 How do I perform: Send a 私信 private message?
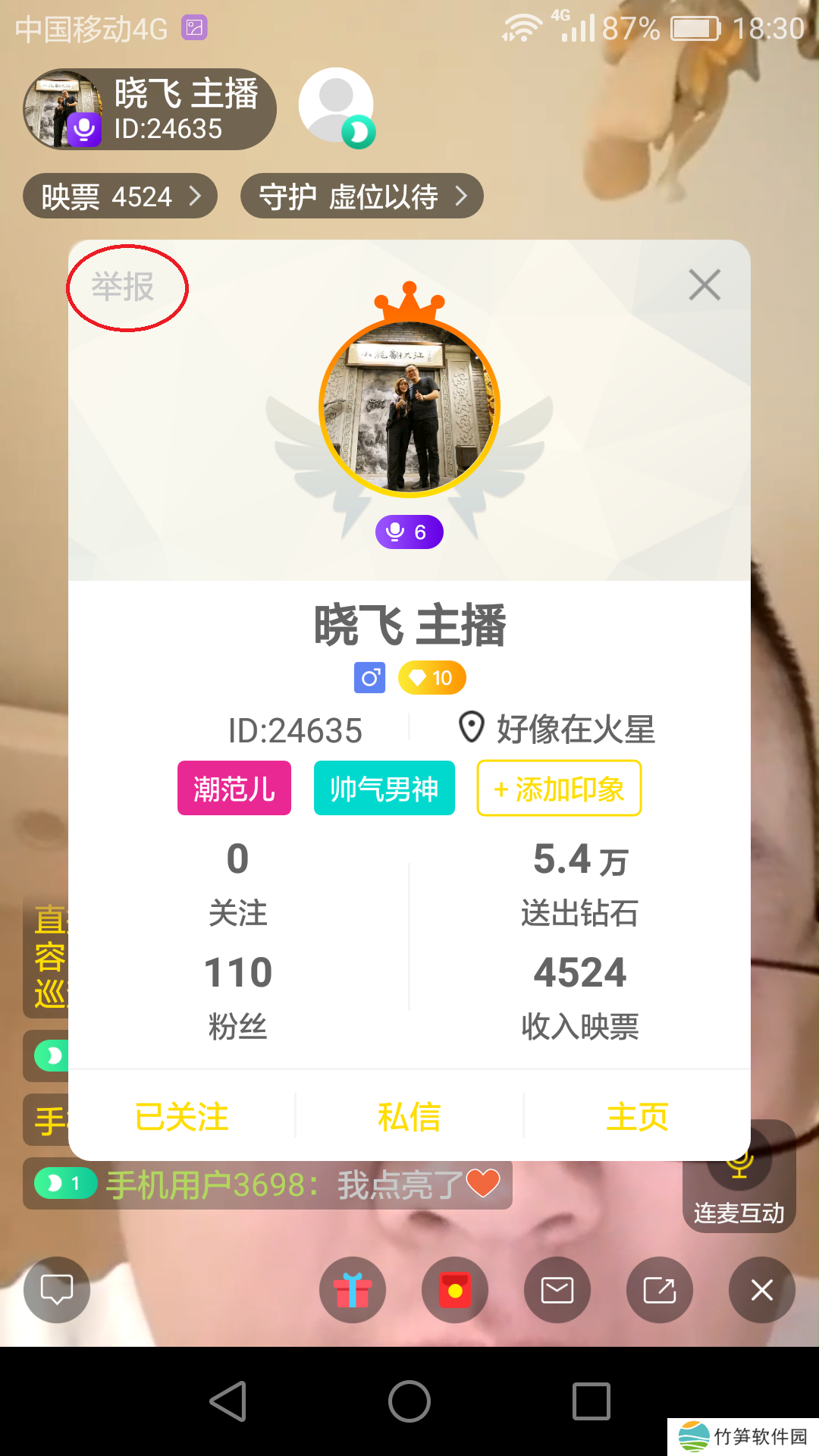409,1117
